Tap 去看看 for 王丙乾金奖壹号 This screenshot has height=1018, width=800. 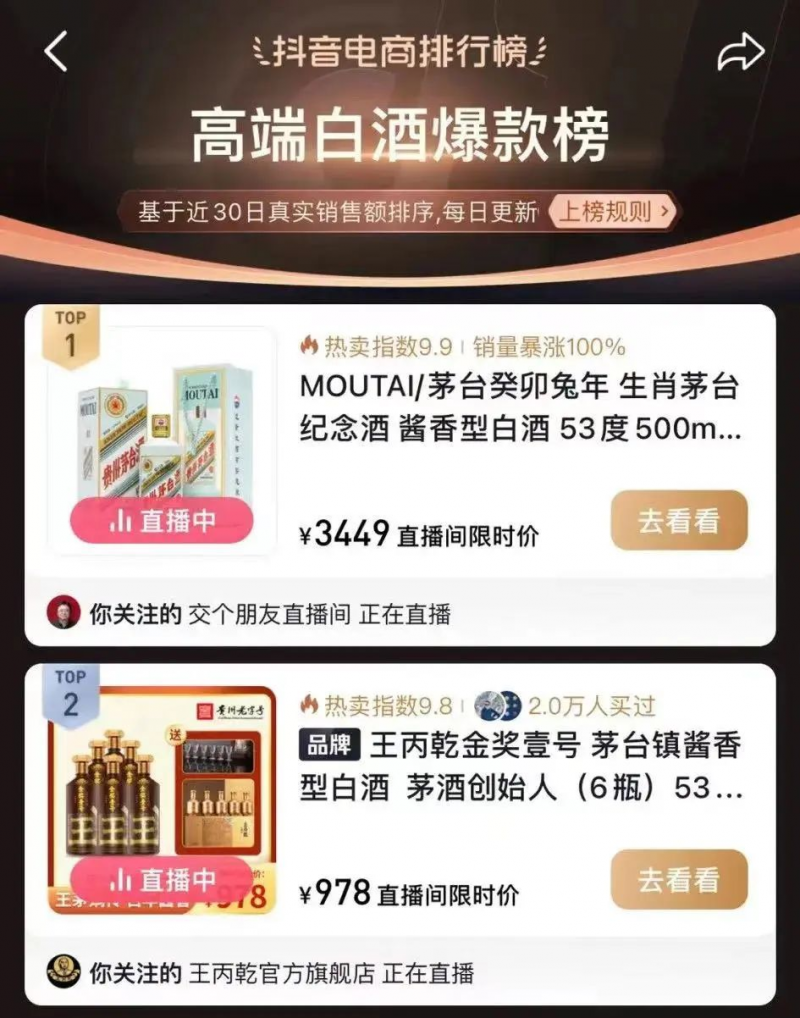[x=679, y=880]
